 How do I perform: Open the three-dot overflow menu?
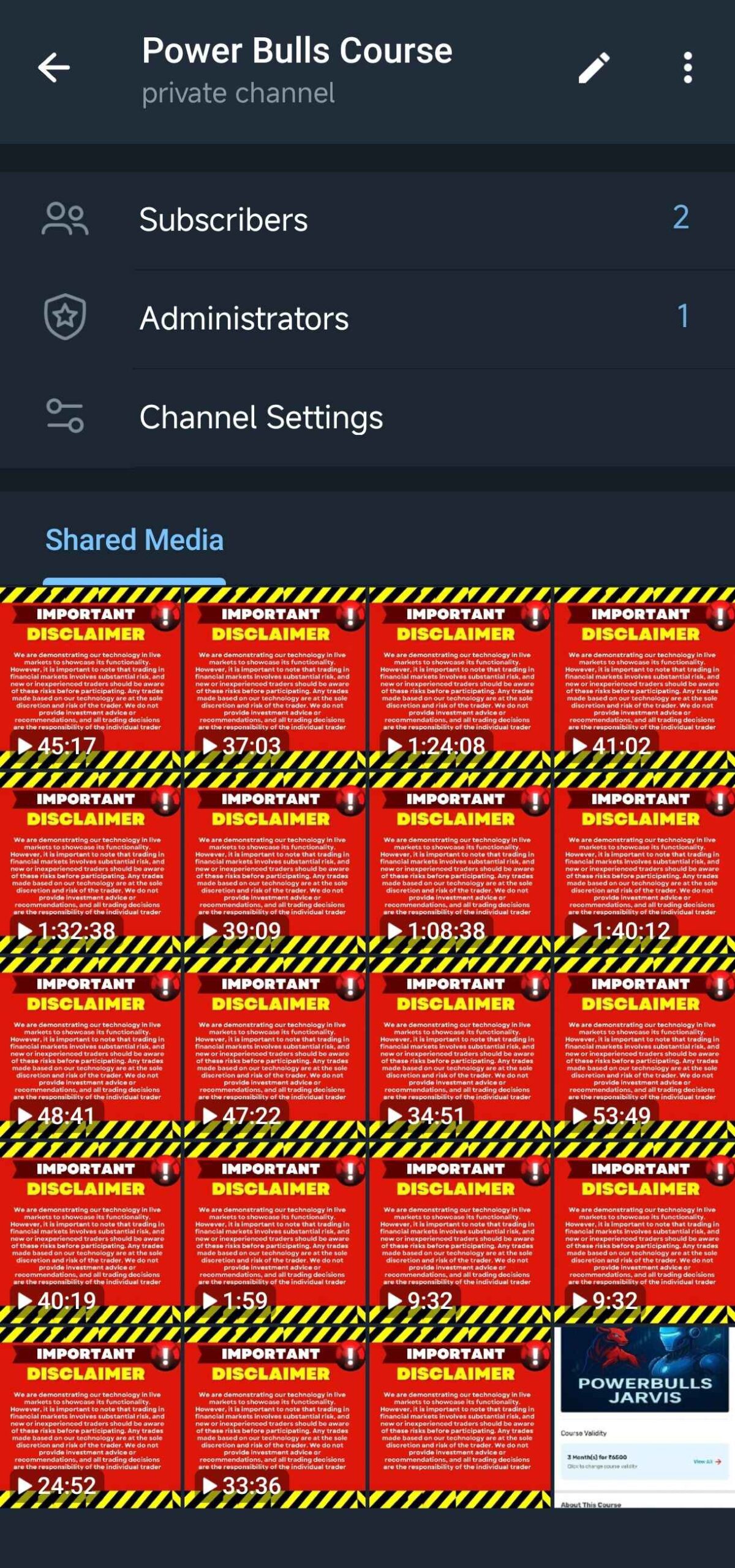687,67
